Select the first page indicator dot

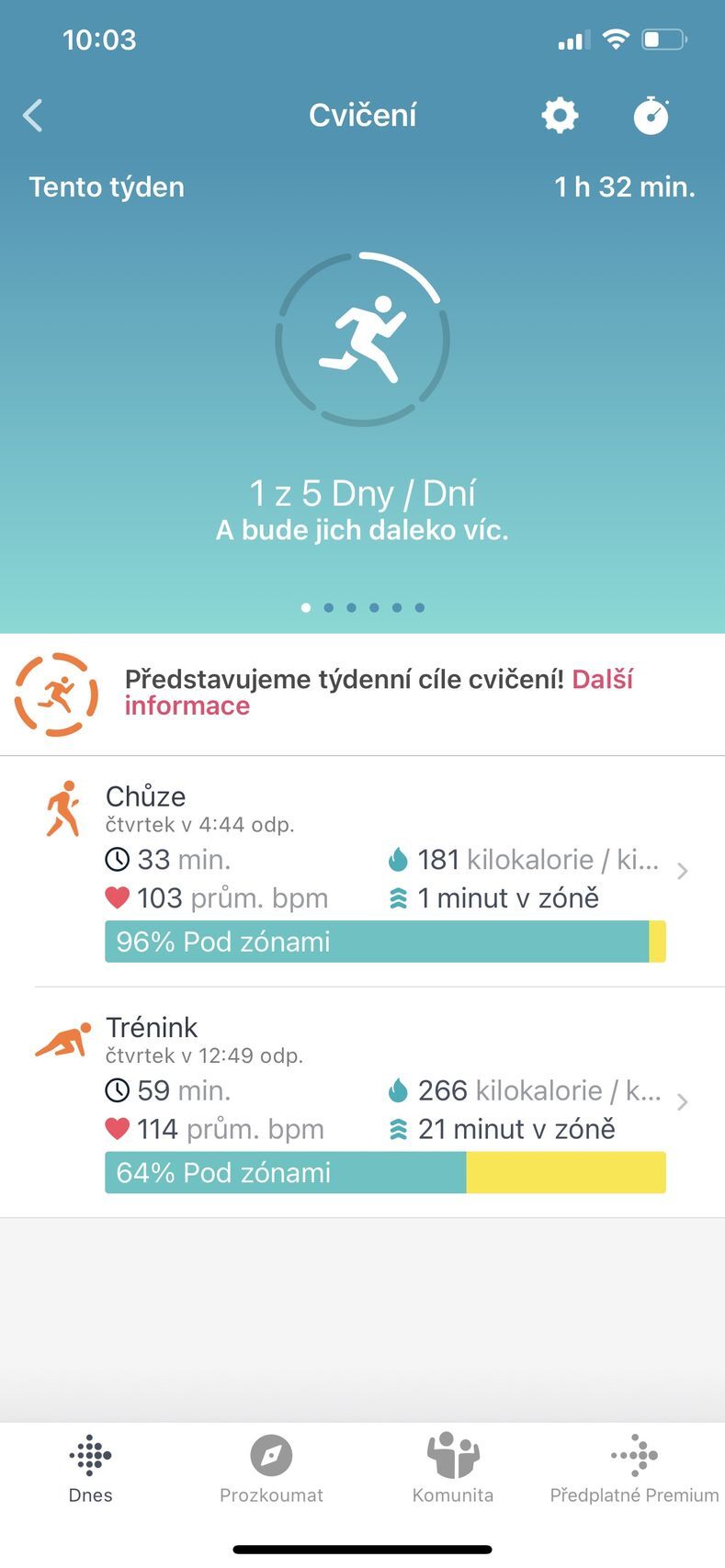point(305,607)
